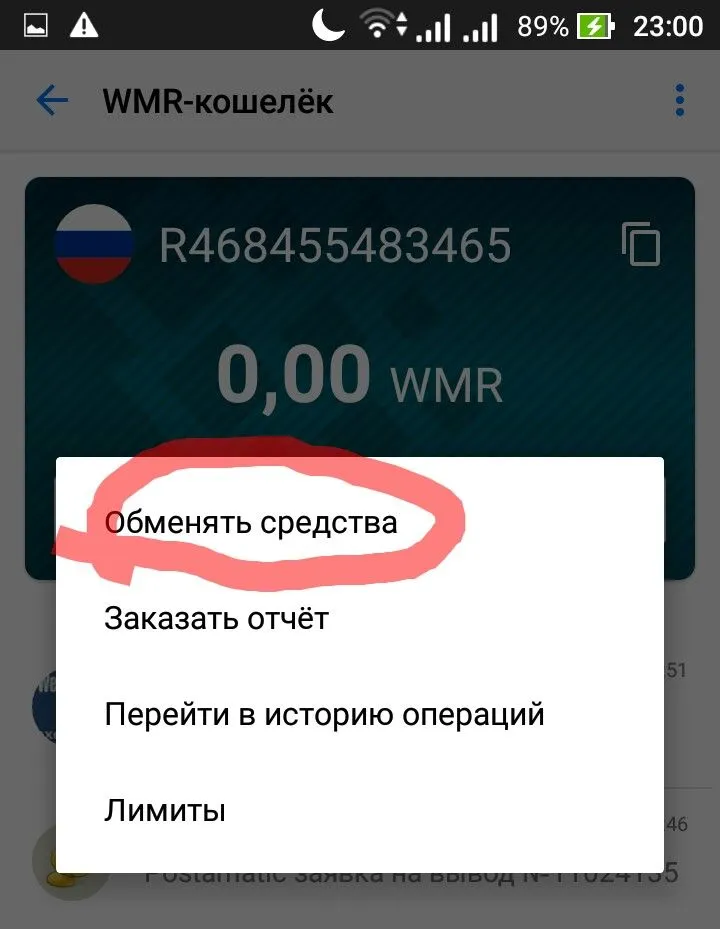Screen dimensions: 720x929
Task: Select Обменять средства from the menu
Action: [x=251, y=523]
